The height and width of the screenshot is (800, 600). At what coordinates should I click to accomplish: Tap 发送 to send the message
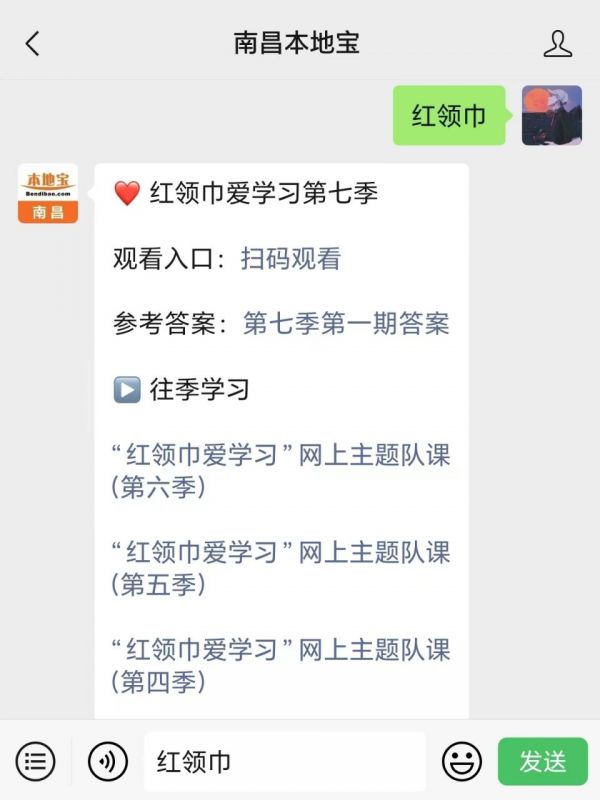(542, 762)
